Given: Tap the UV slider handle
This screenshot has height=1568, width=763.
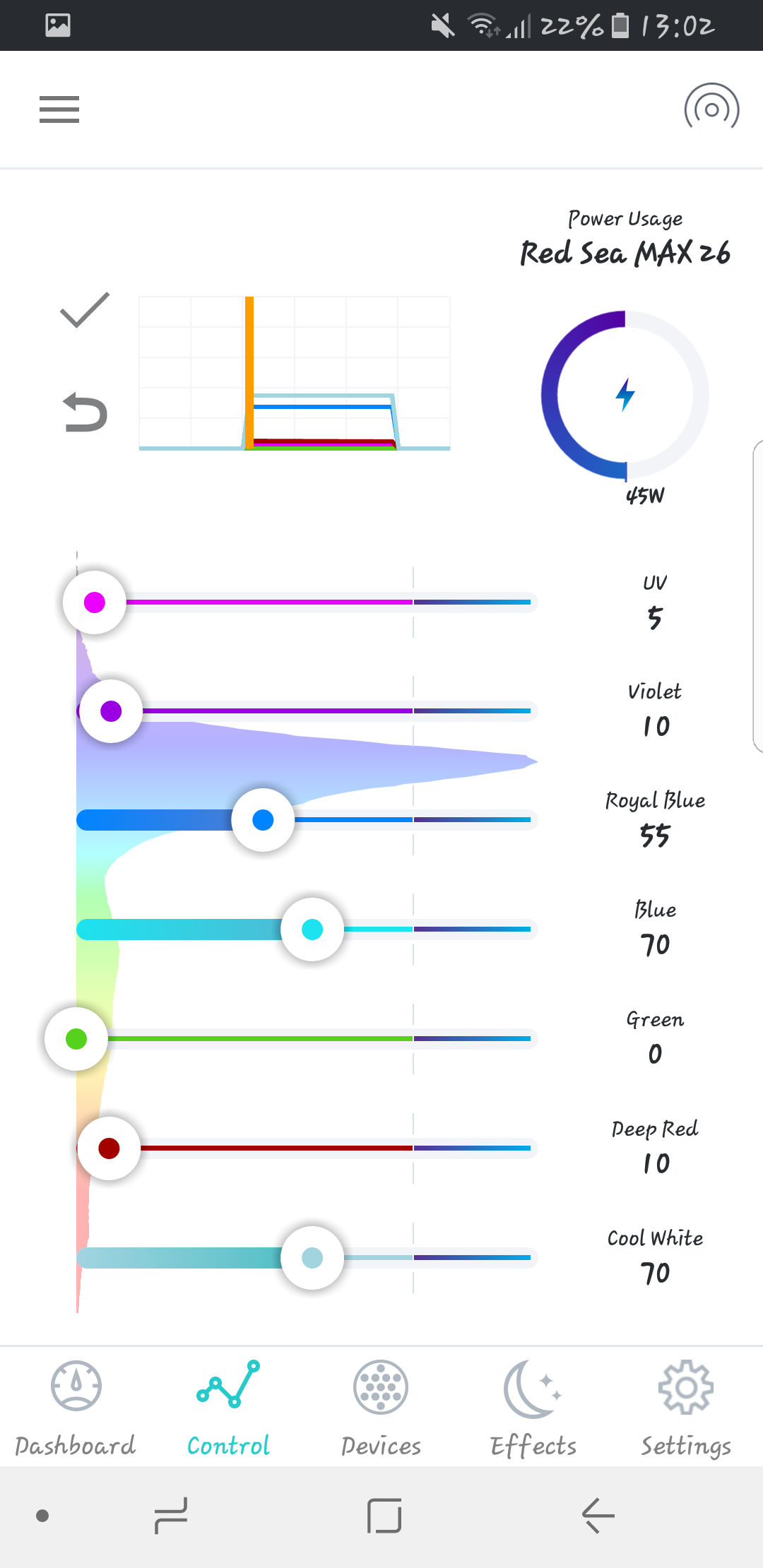Looking at the screenshot, I should pos(95,602).
